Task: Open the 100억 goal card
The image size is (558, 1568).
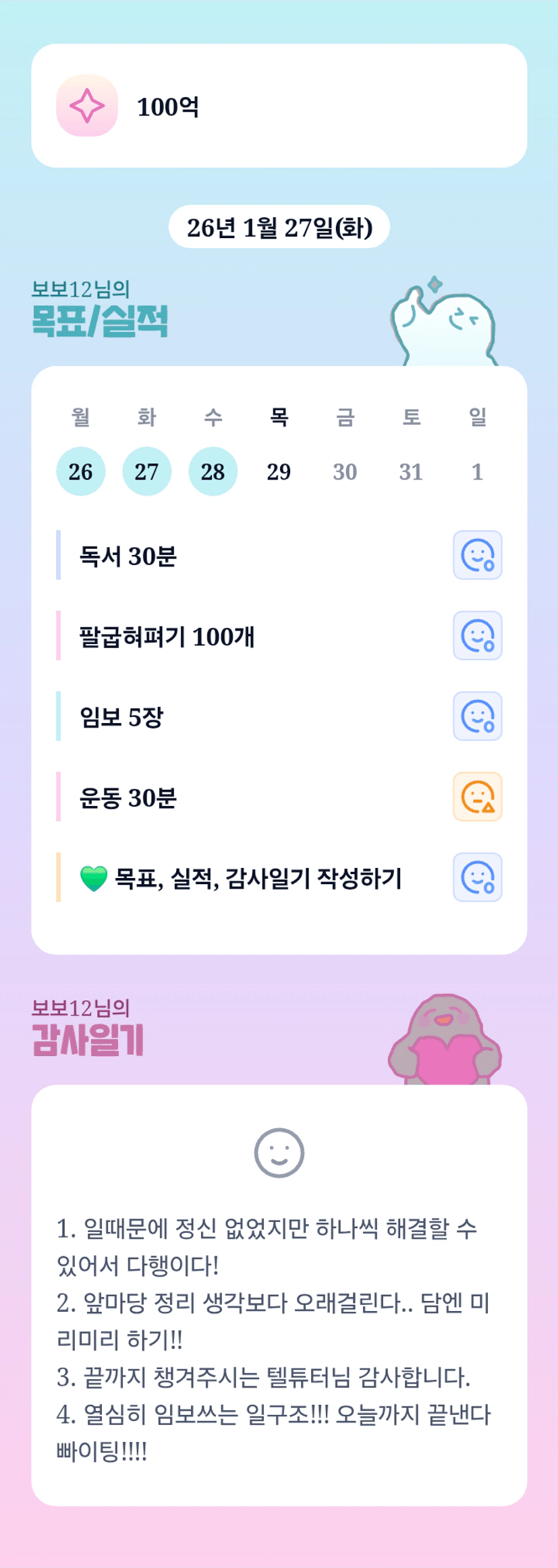Action: [x=279, y=106]
